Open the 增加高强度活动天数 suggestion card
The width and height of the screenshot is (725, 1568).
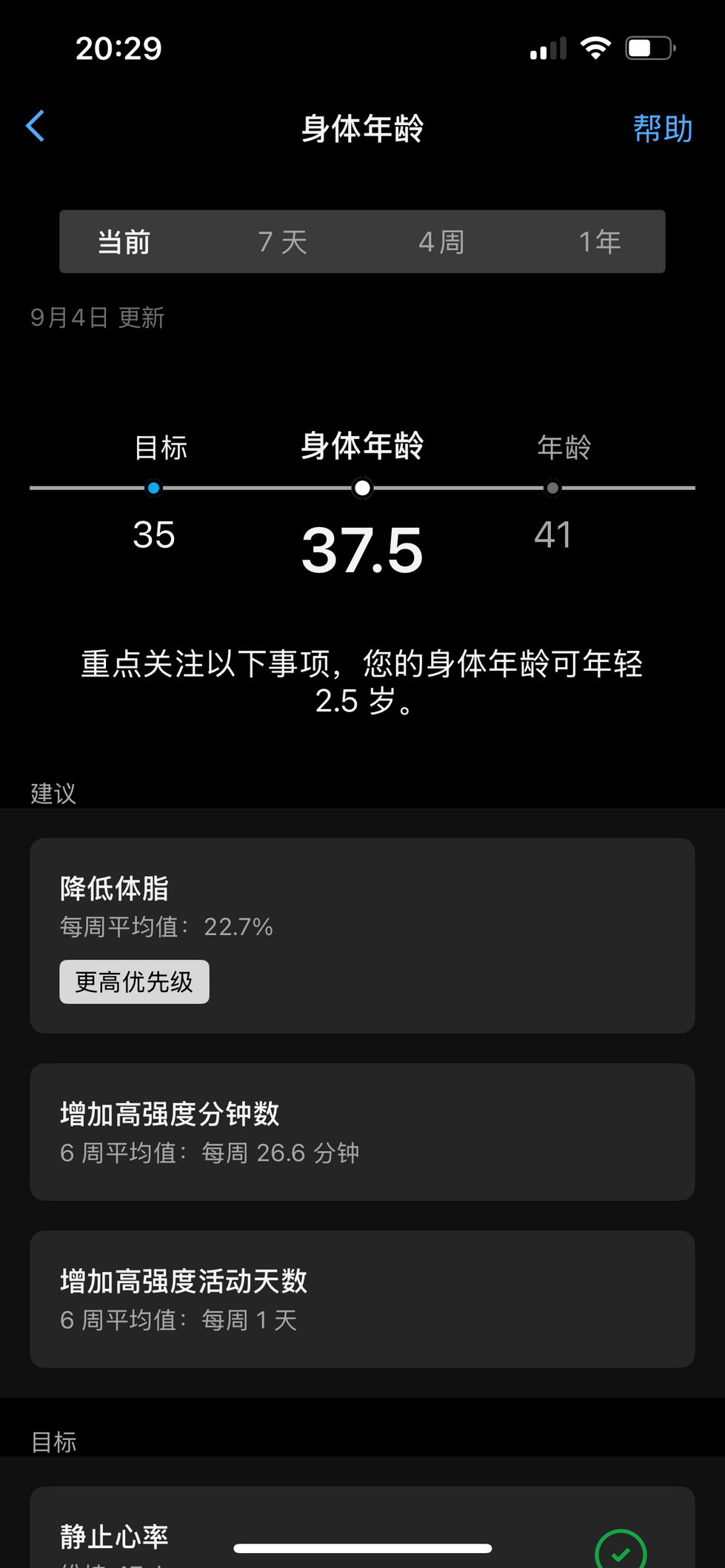[x=362, y=1299]
